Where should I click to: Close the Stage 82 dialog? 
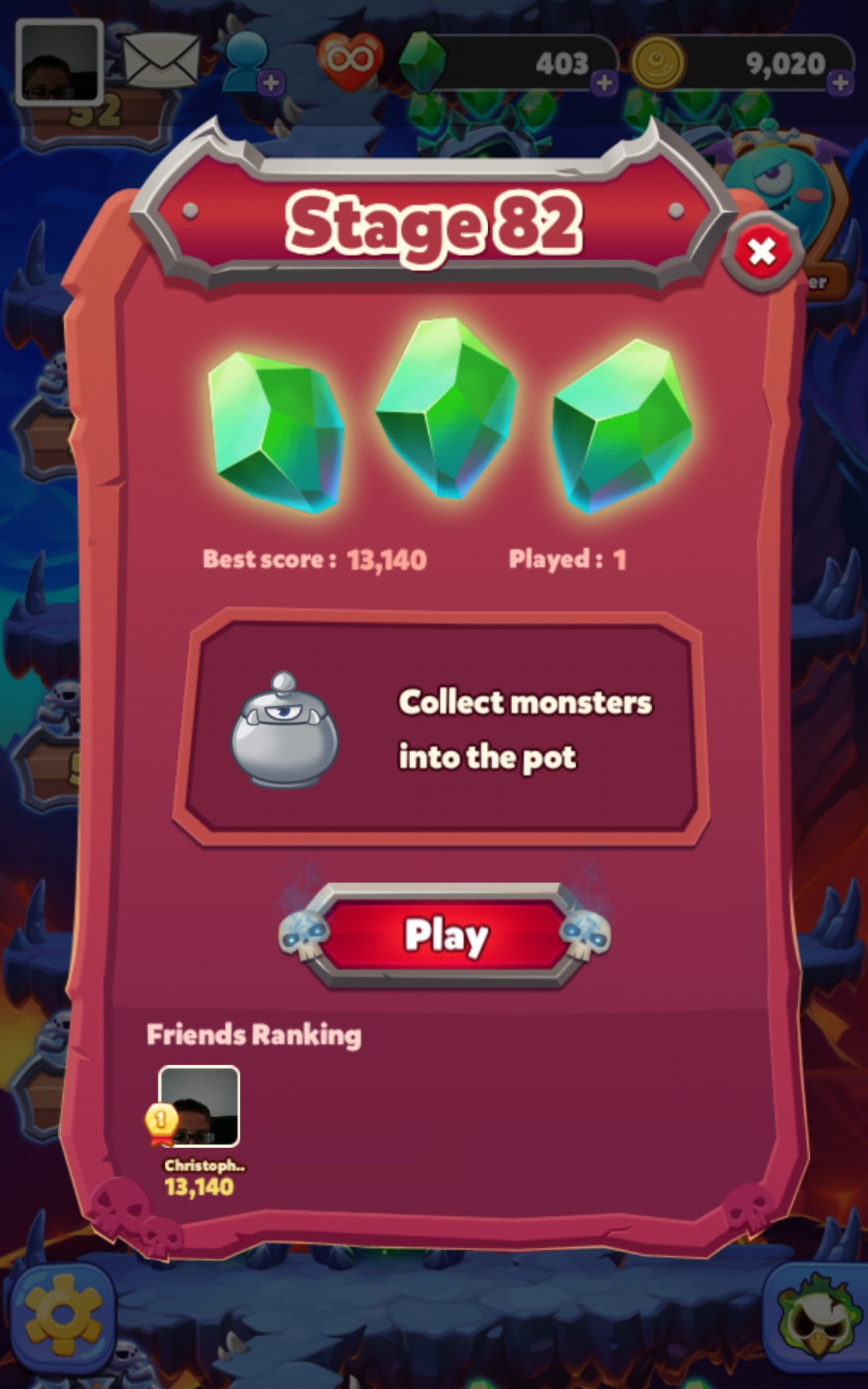click(762, 252)
